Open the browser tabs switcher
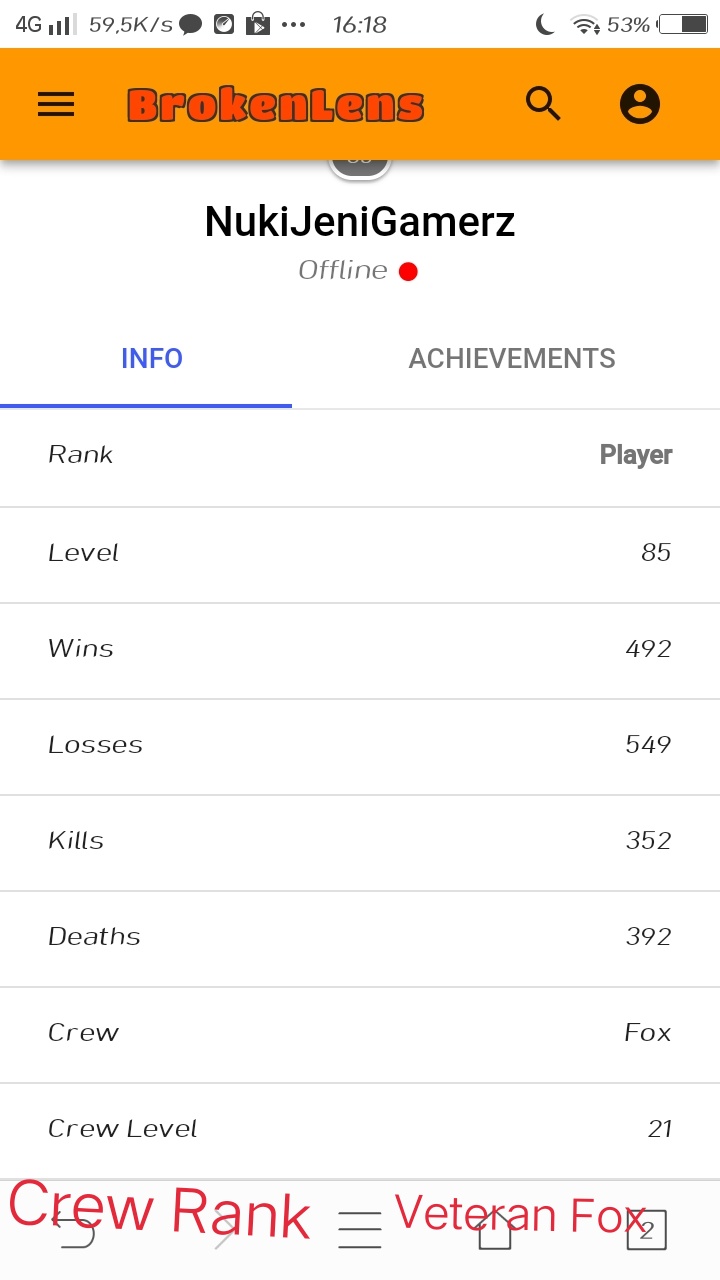The height and width of the screenshot is (1280, 720). [x=646, y=1230]
